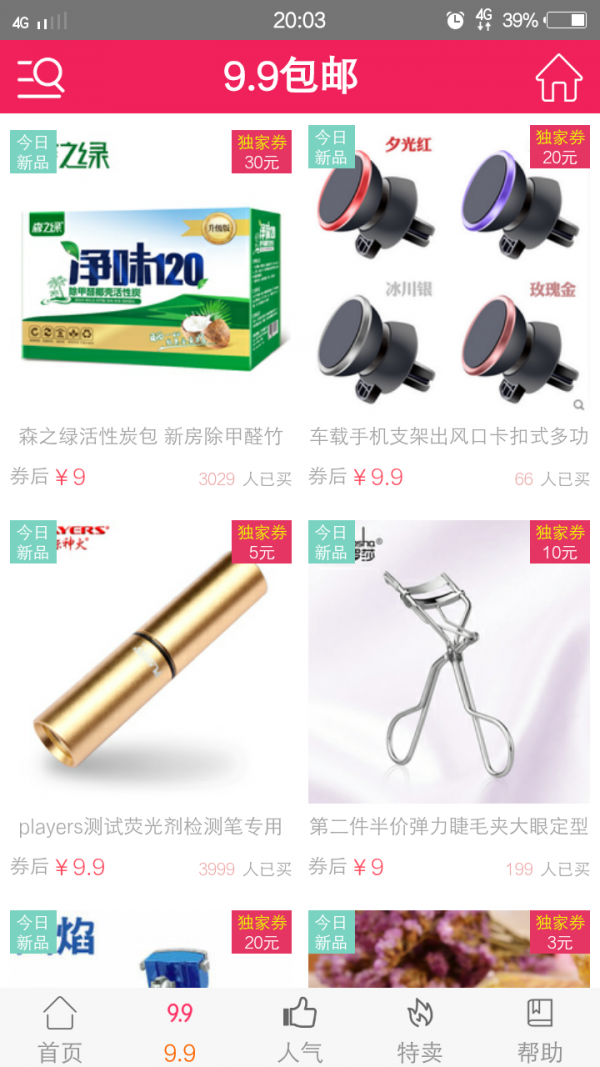Viewport: 600px width, 1067px height.
Task: Open the 帮助 tab
Action: tap(540, 1030)
